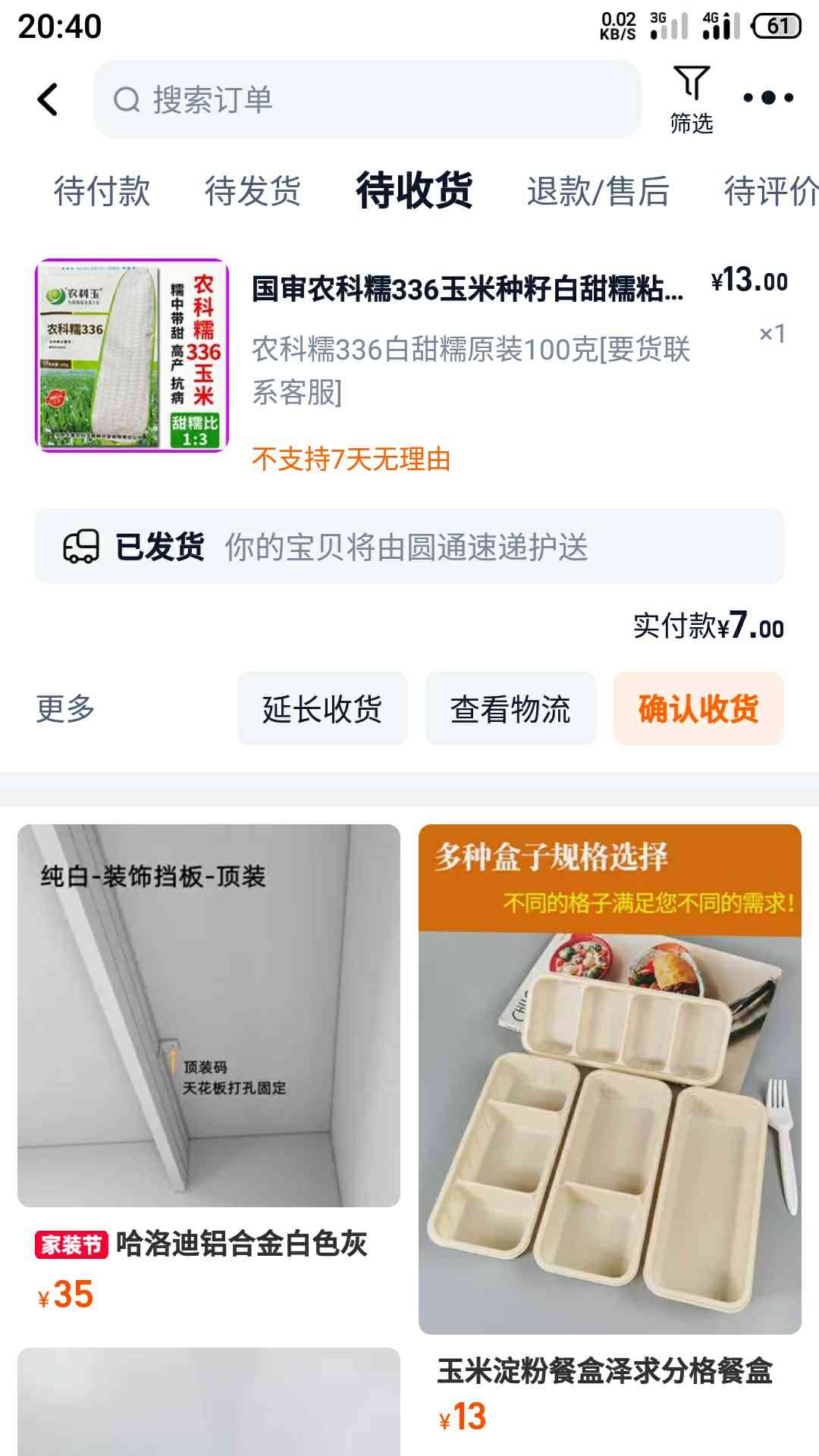The height and width of the screenshot is (1456, 819).
Task: Switch to the 待评价 tab
Action: pos(770,191)
